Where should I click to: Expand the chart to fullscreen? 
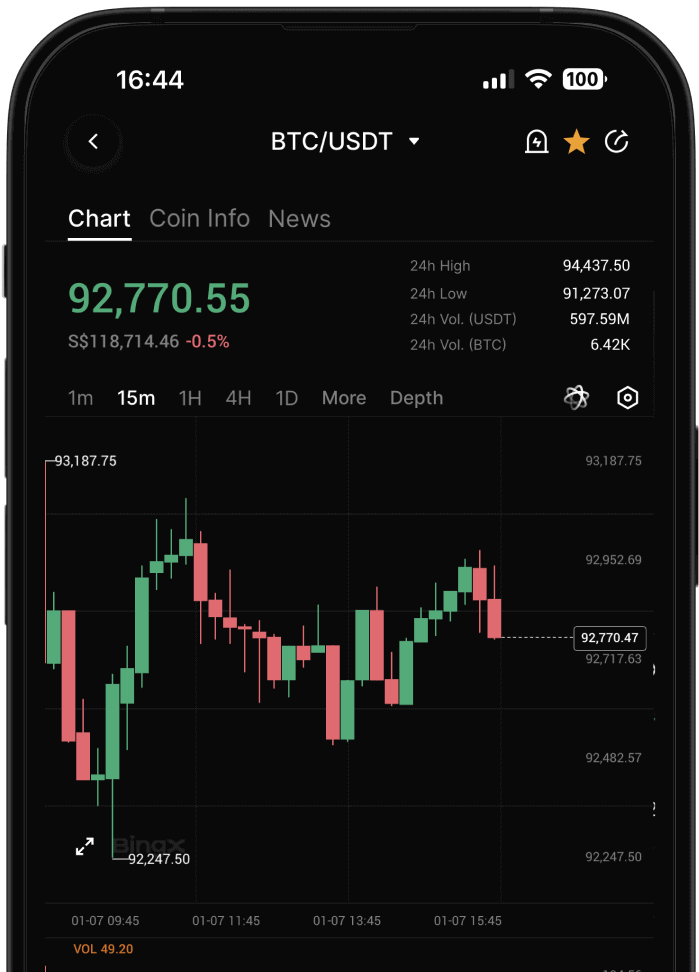point(85,847)
